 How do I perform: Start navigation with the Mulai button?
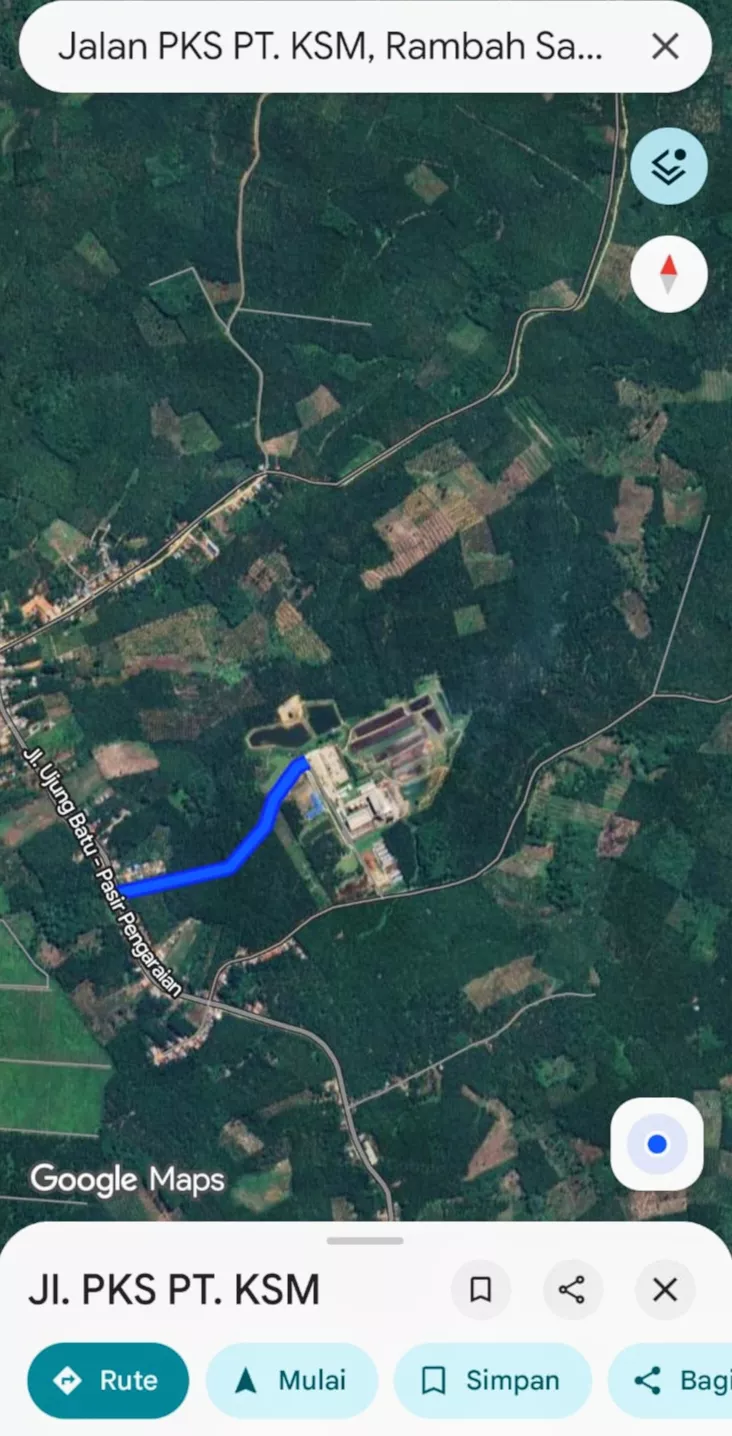click(292, 1381)
